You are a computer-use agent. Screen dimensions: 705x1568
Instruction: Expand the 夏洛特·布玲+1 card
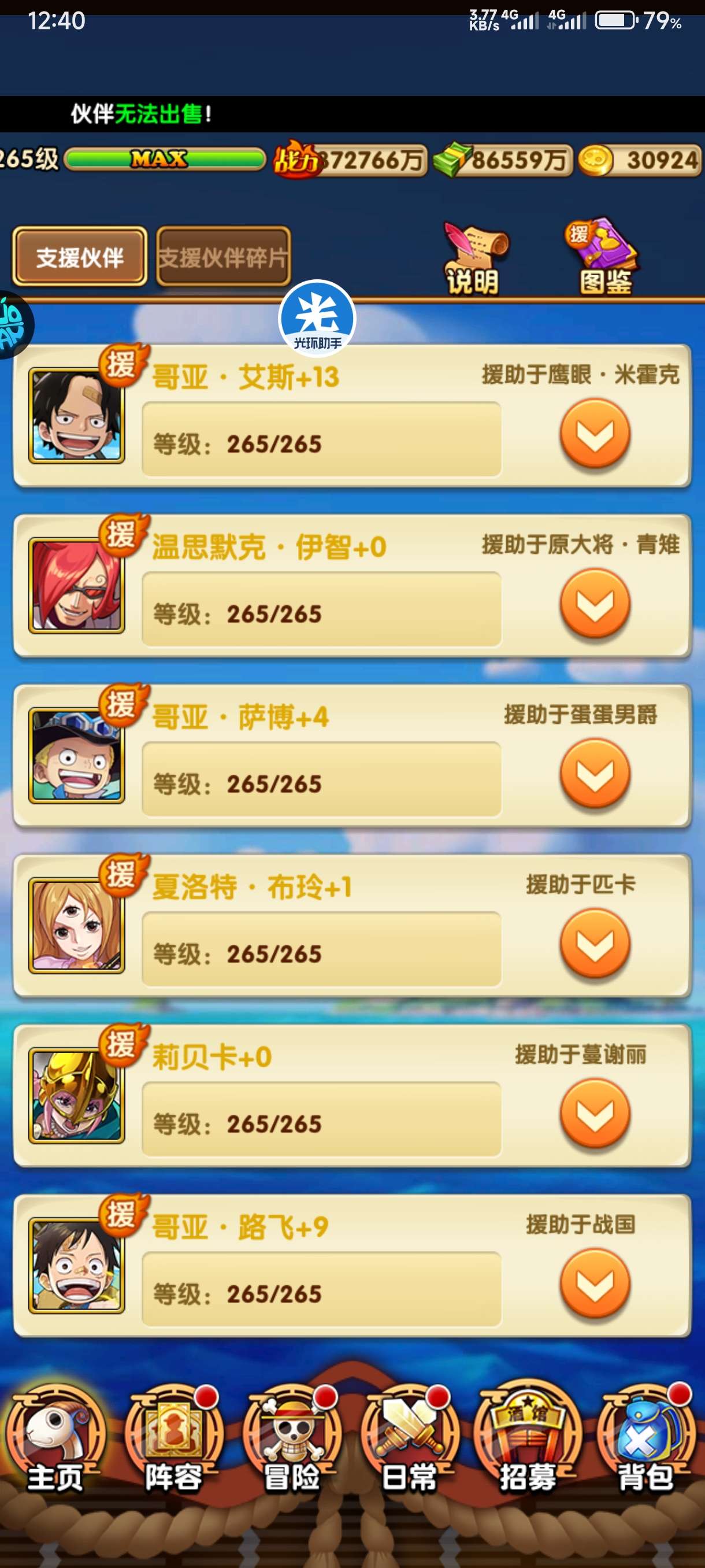[x=594, y=943]
